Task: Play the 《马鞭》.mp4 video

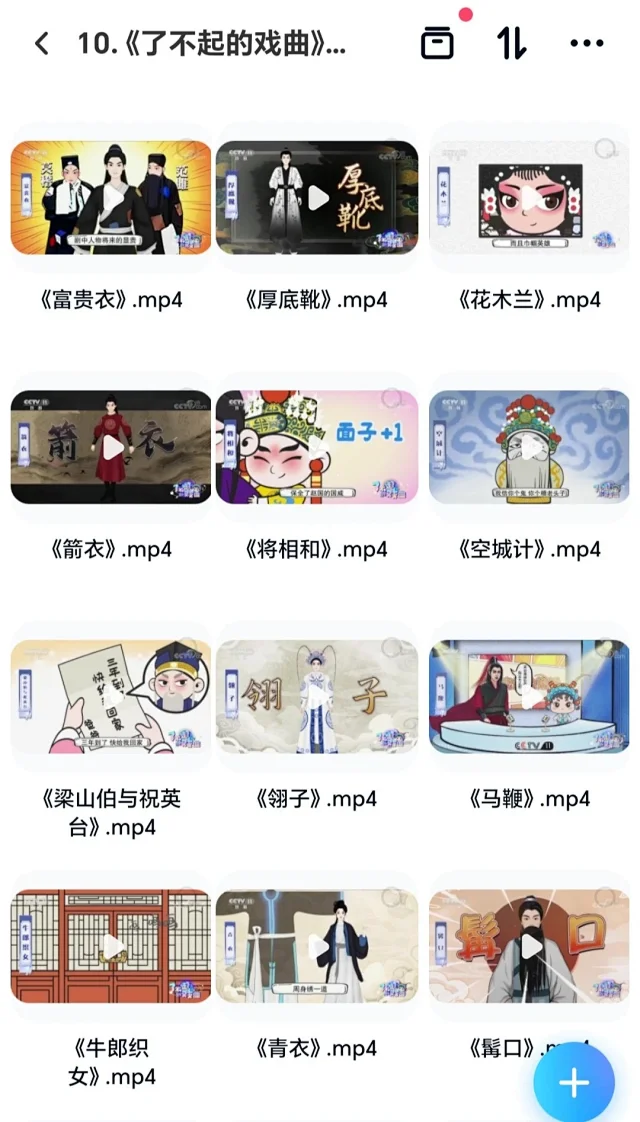Action: [529, 696]
